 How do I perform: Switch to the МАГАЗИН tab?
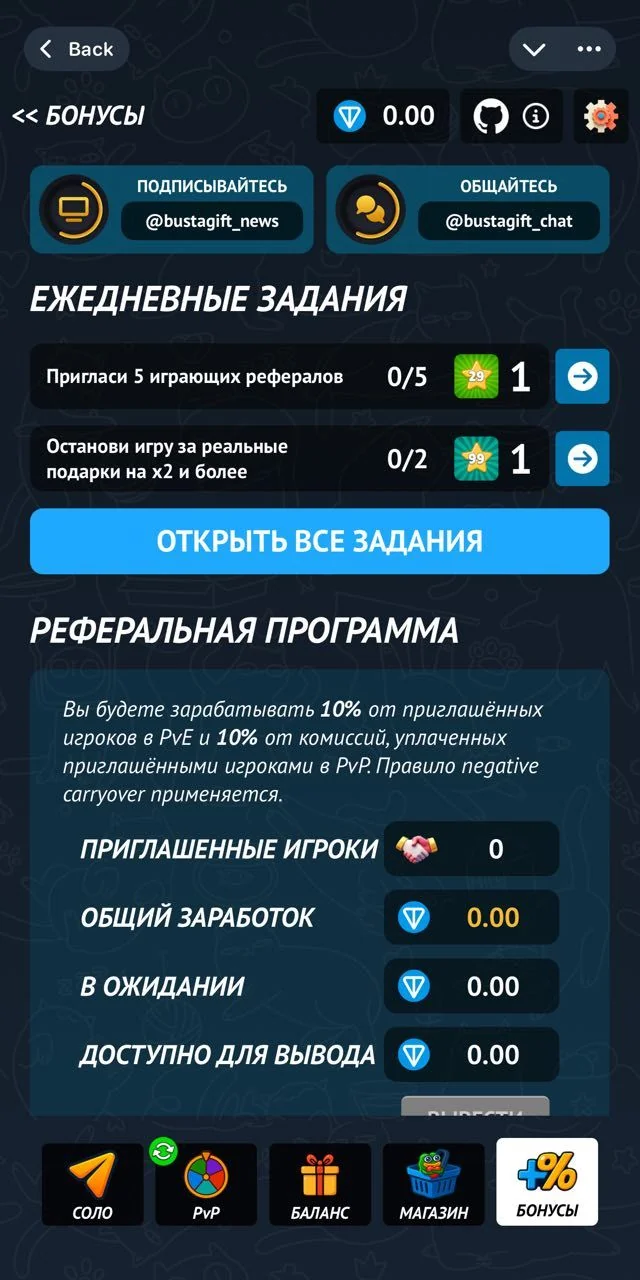point(434,1185)
